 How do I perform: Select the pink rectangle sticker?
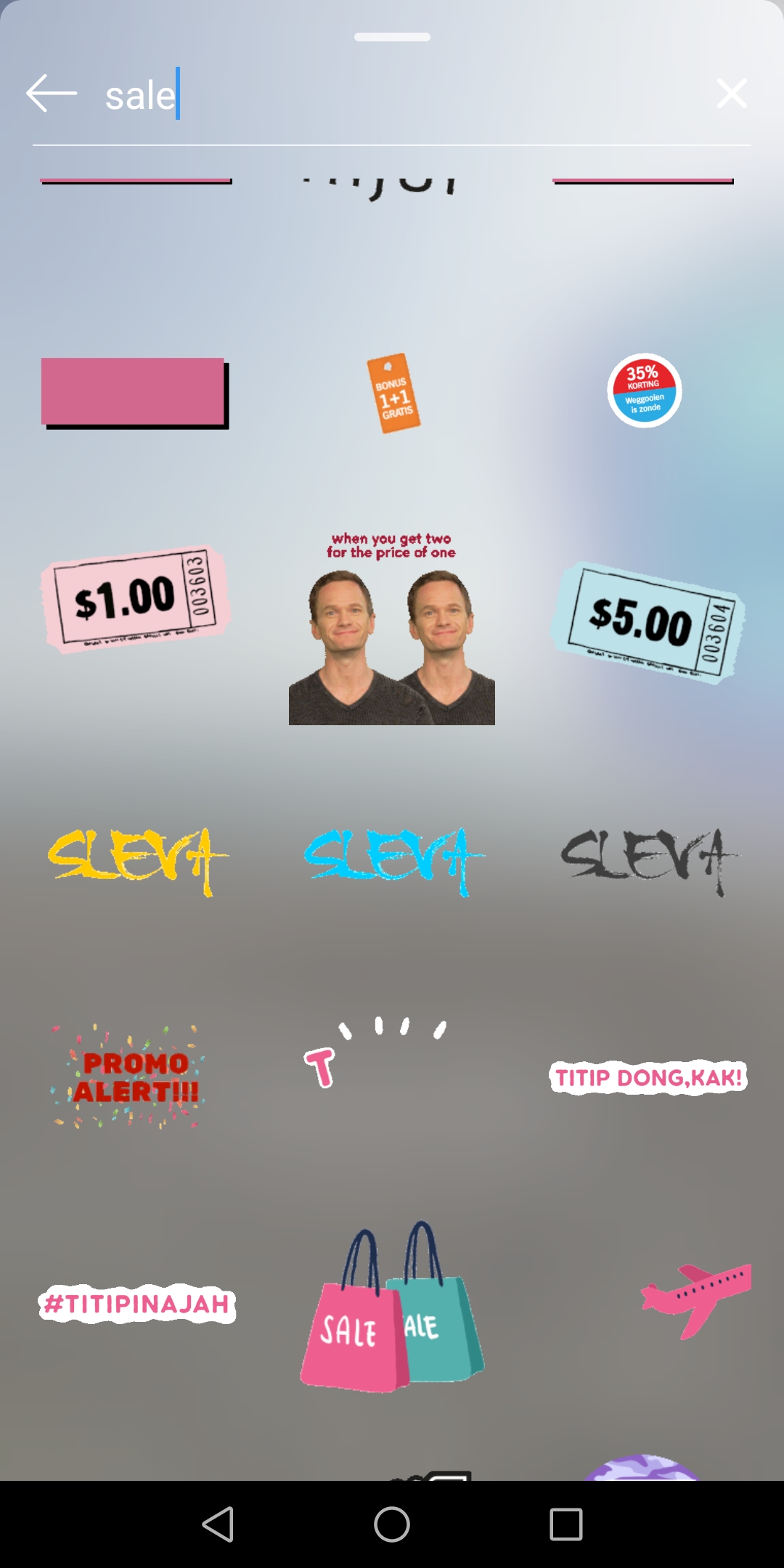(x=134, y=392)
